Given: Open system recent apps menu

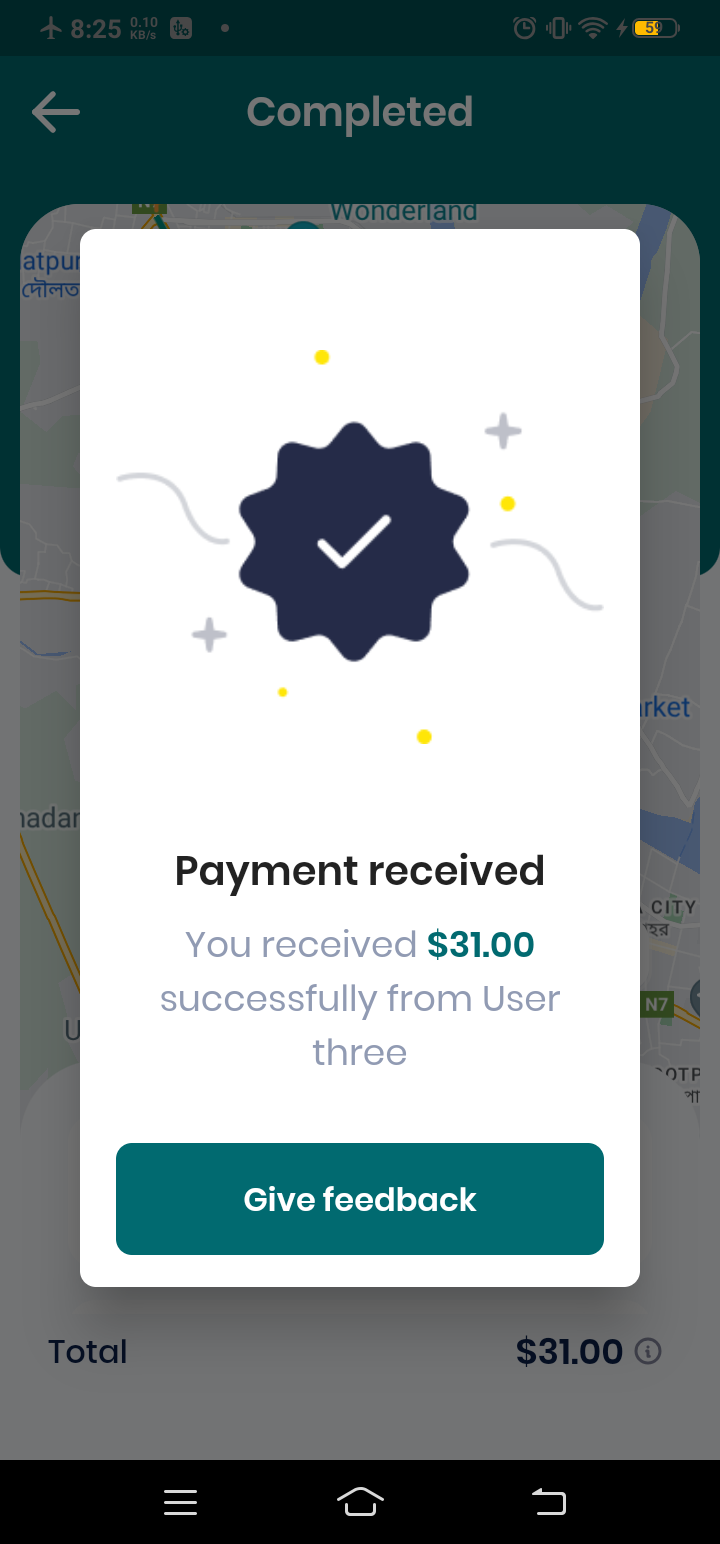Looking at the screenshot, I should [x=180, y=1502].
